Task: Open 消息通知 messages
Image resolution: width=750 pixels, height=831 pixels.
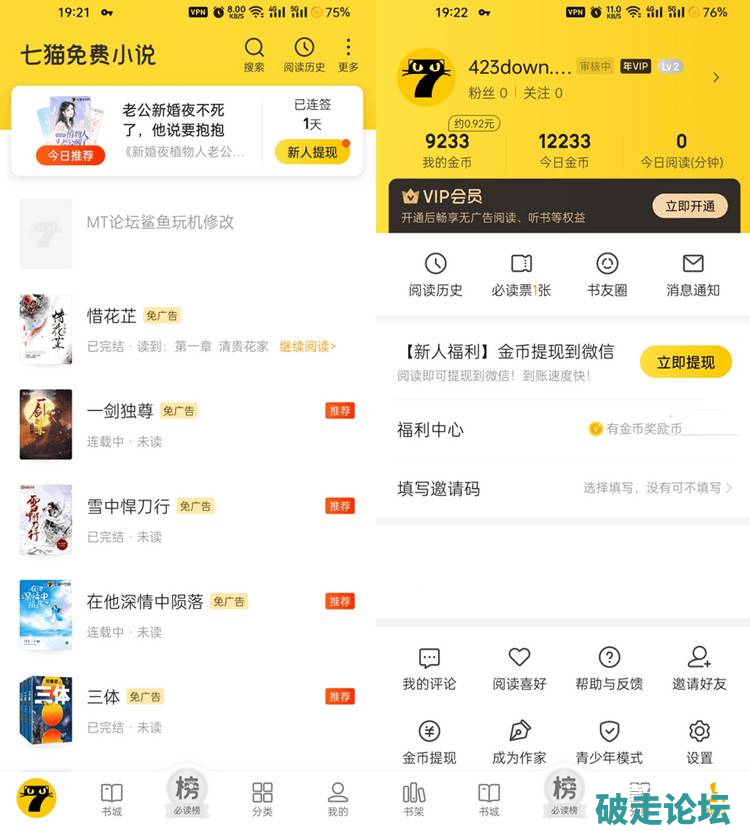Action: (x=693, y=275)
